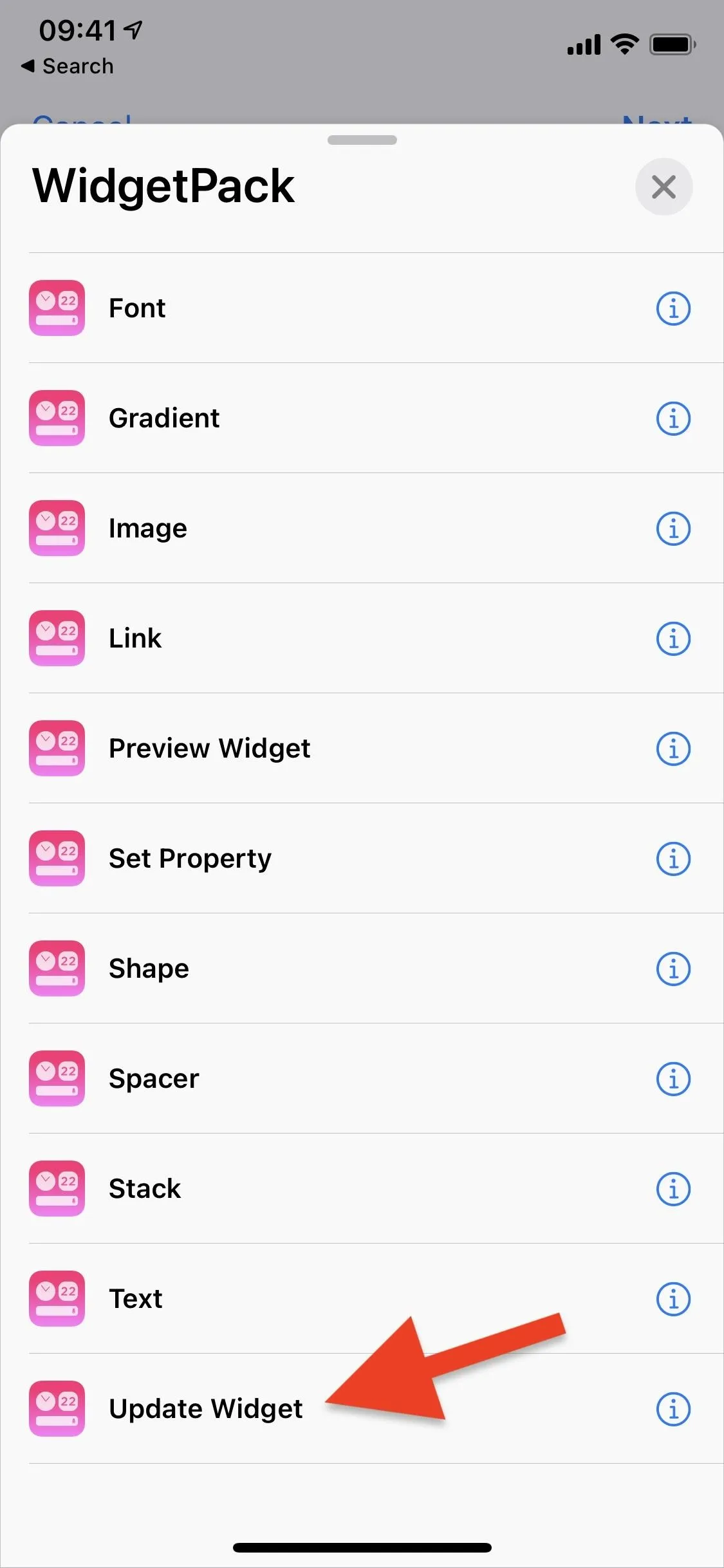Return to Search via status bar back link
The width and height of the screenshot is (724, 1568).
67,66
